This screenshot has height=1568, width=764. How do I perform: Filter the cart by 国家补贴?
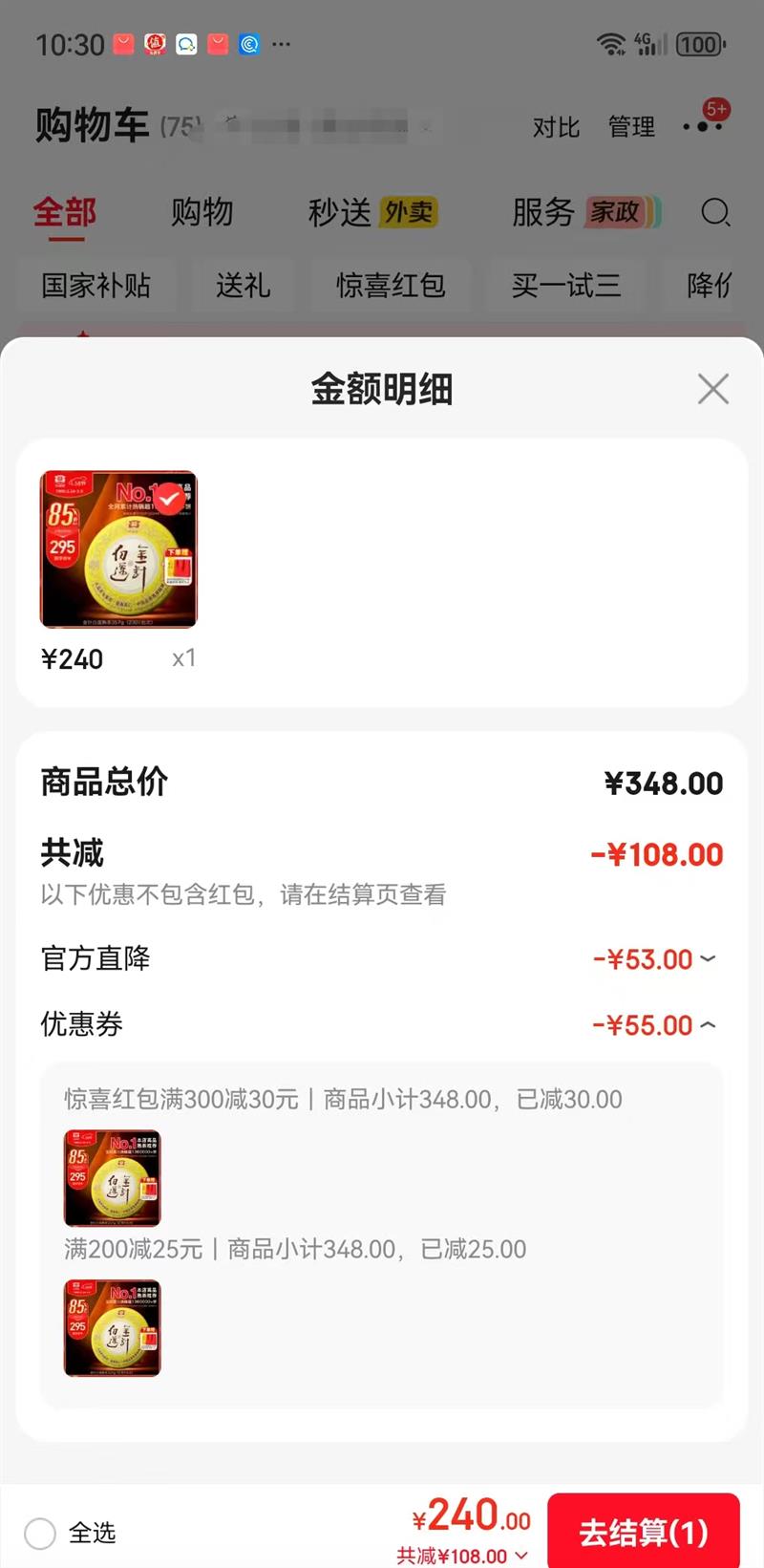[95, 285]
